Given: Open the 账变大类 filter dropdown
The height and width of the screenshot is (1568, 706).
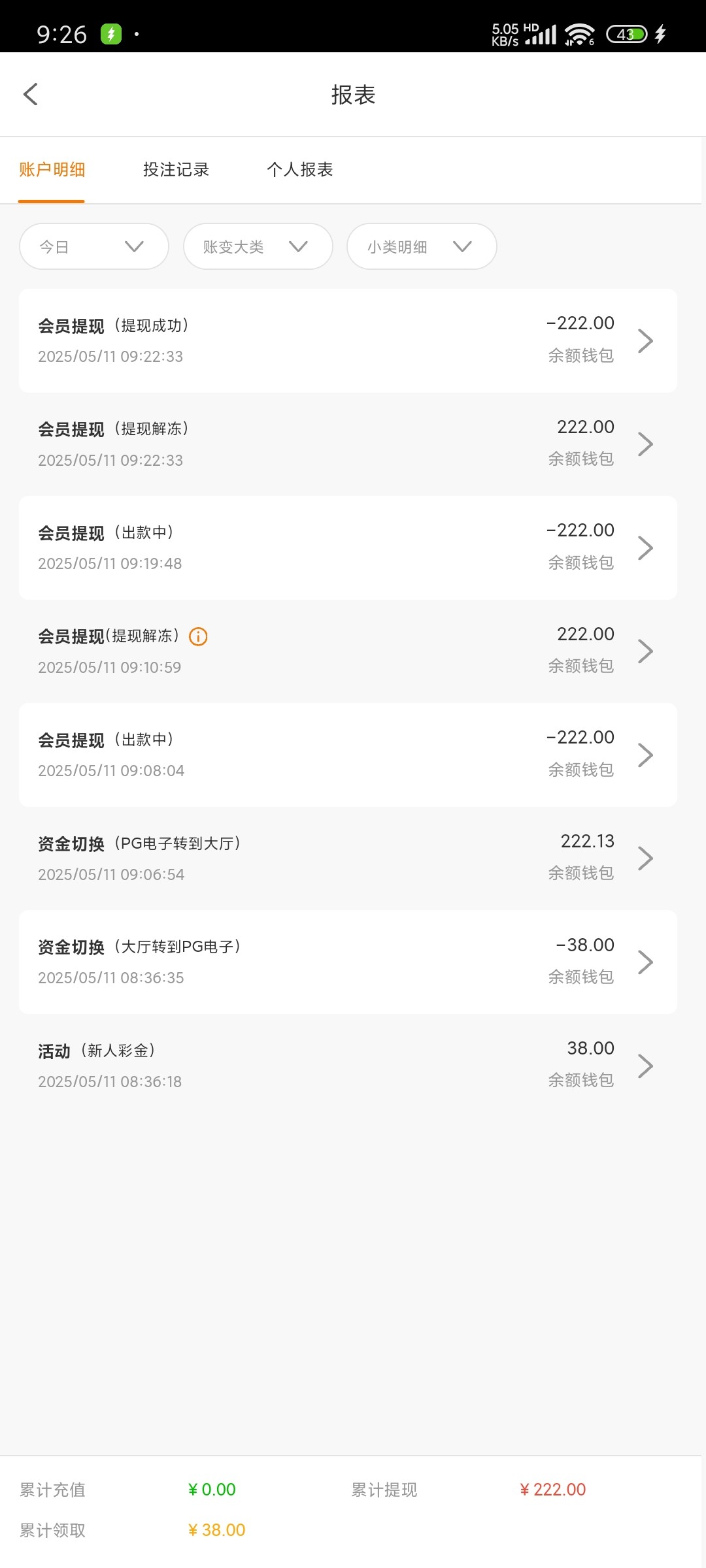Looking at the screenshot, I should [258, 246].
